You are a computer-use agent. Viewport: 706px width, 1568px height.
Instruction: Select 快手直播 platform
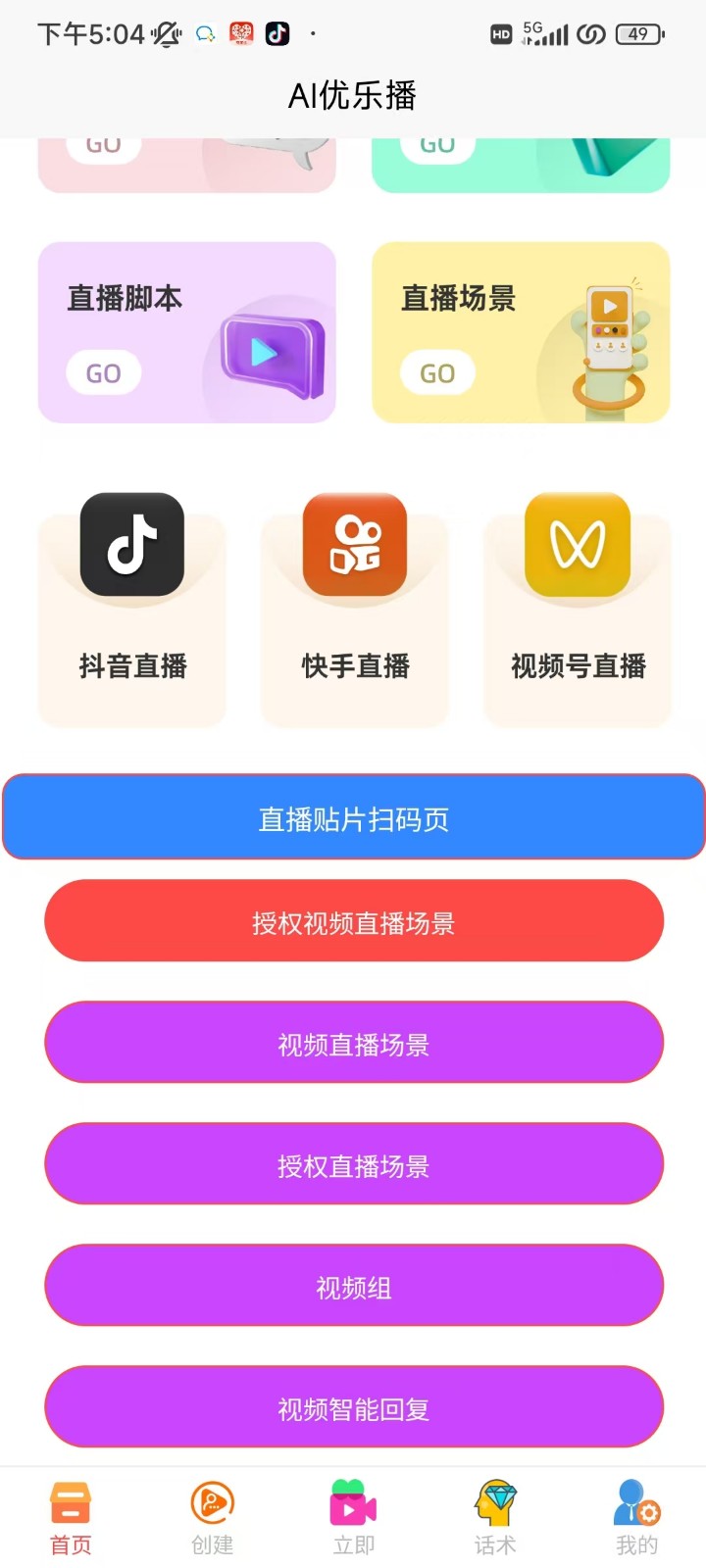[355, 610]
